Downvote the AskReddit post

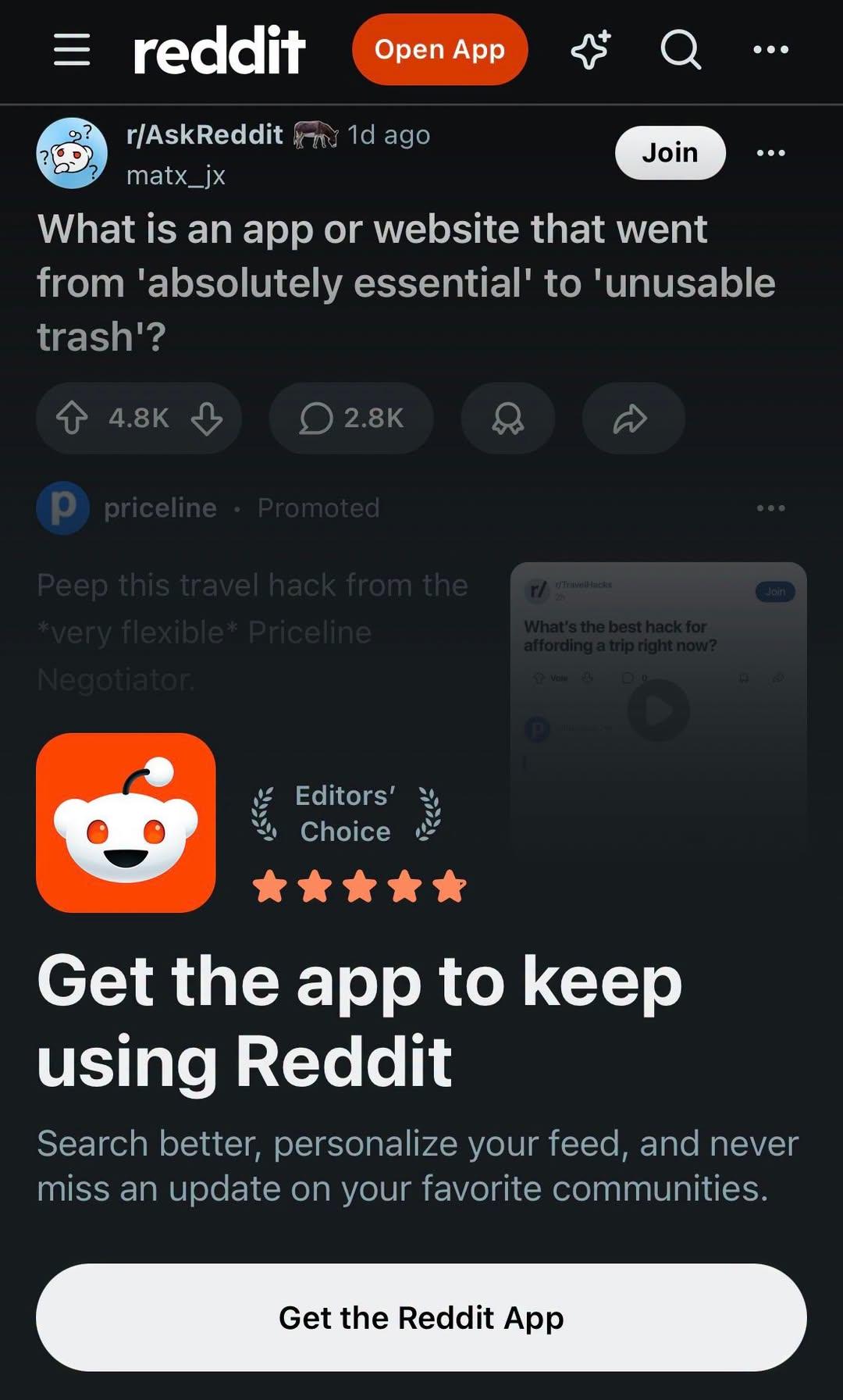click(207, 418)
